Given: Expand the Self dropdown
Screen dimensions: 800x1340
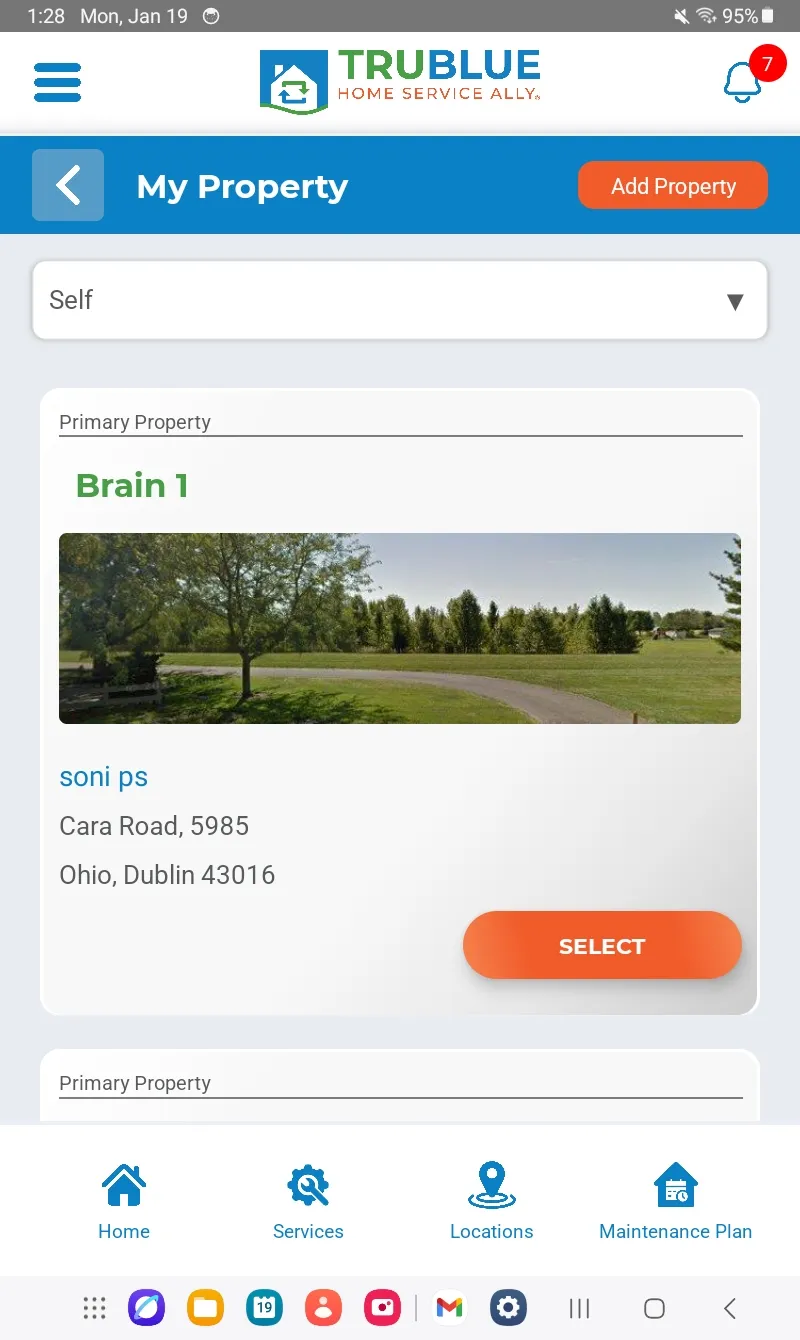Looking at the screenshot, I should coord(400,300).
